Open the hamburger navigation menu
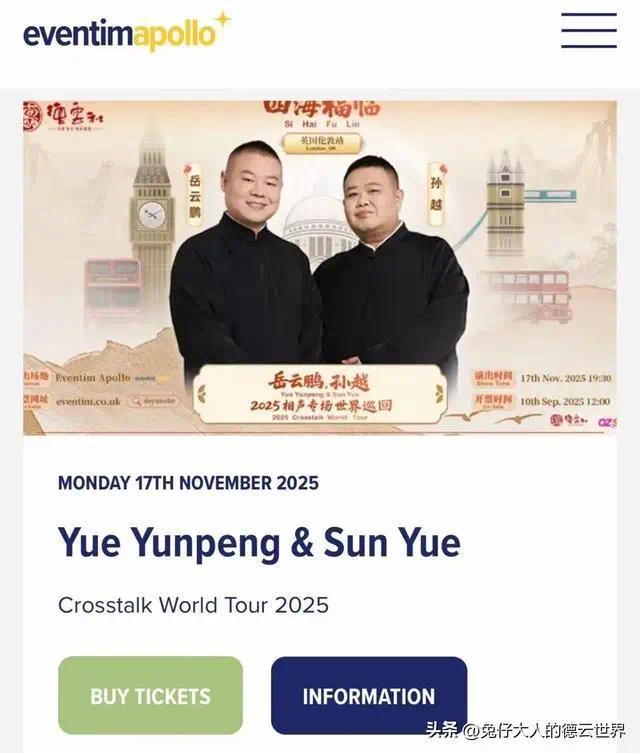 point(588,31)
